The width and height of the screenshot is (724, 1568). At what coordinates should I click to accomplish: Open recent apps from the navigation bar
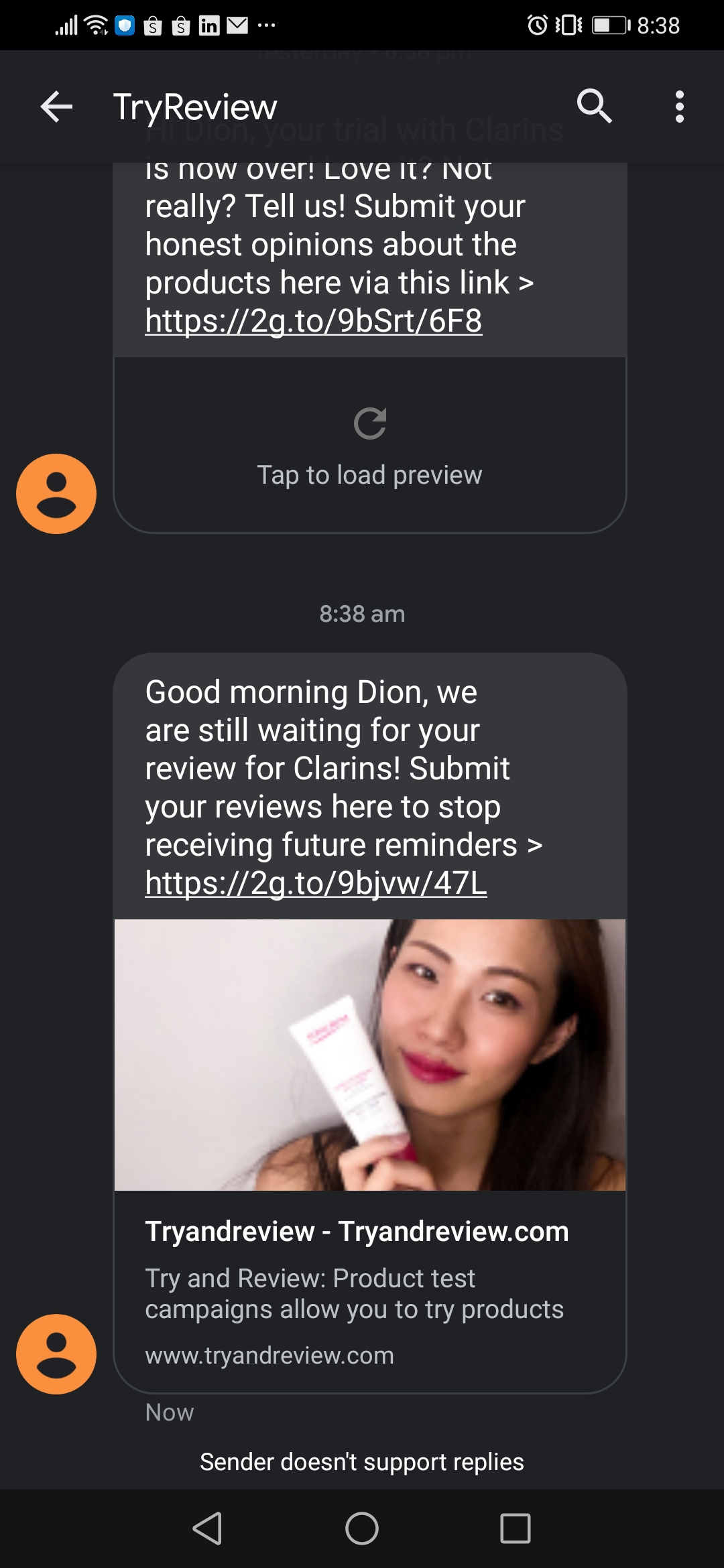pyautogui.click(x=516, y=1528)
